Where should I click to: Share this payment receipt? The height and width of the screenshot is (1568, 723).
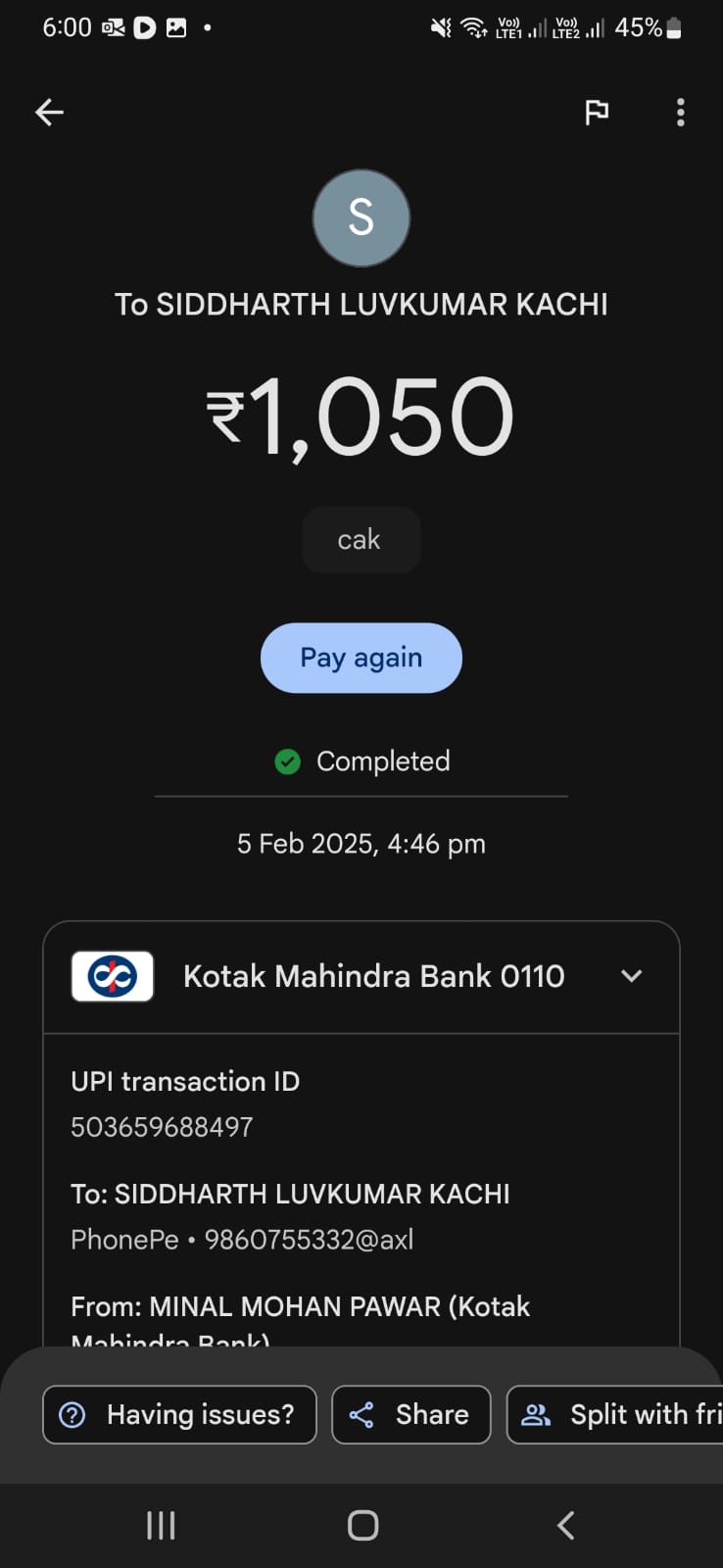pyautogui.click(x=410, y=1414)
